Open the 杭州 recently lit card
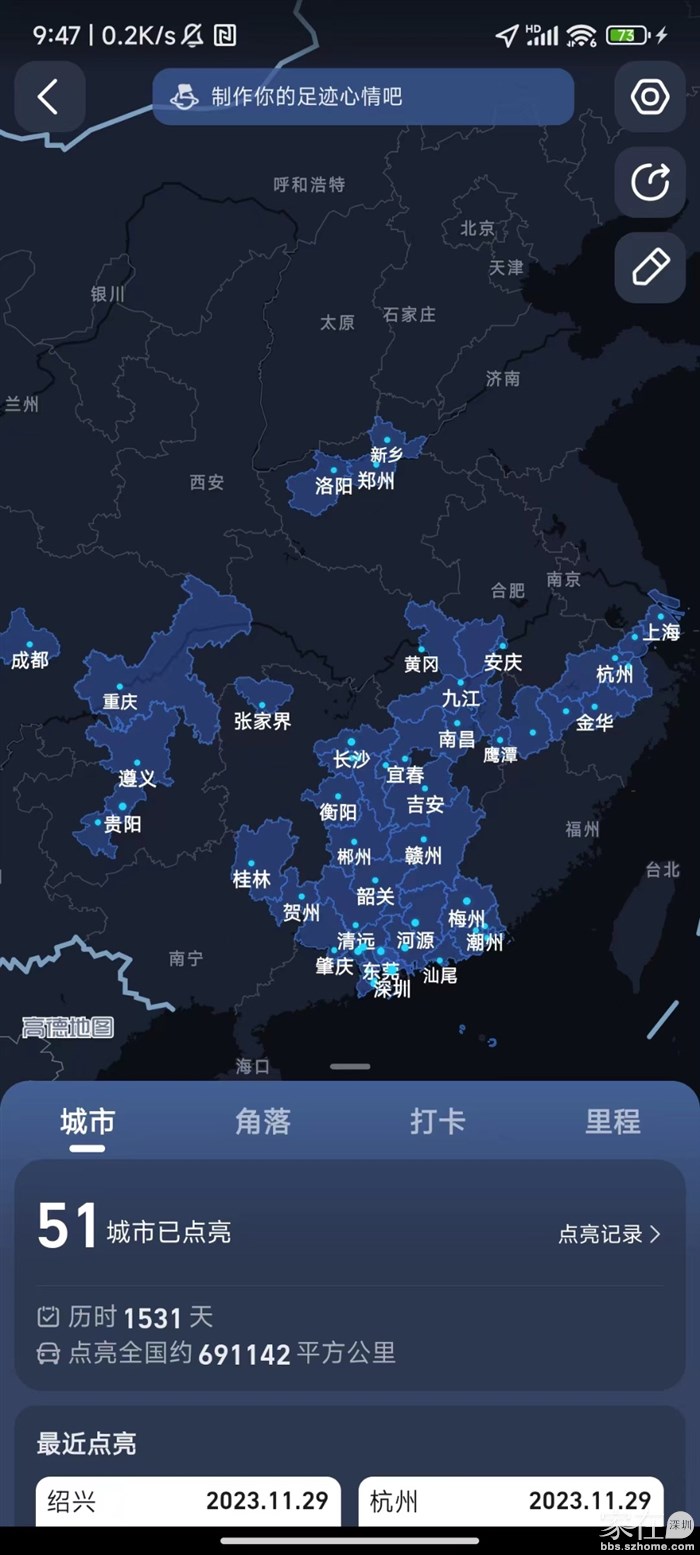700x1555 pixels. coord(510,1501)
